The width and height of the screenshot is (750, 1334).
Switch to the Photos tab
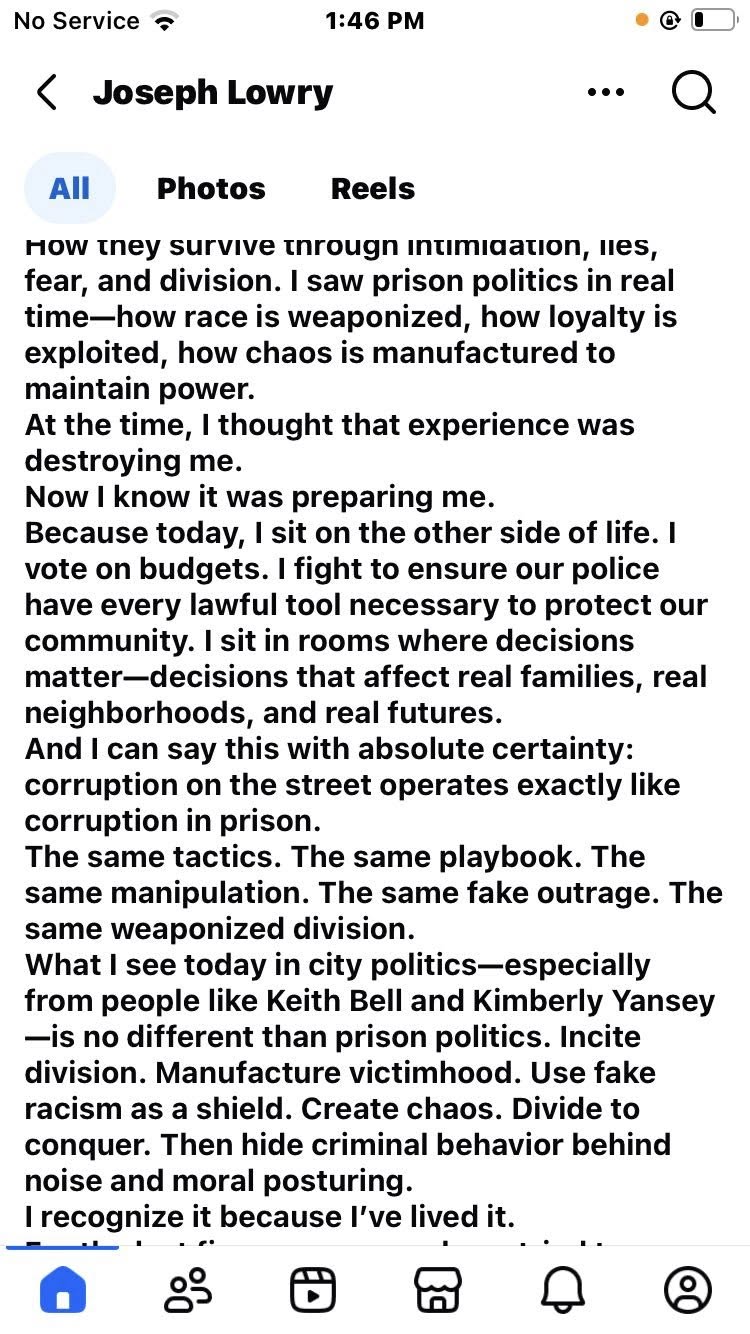tap(211, 188)
